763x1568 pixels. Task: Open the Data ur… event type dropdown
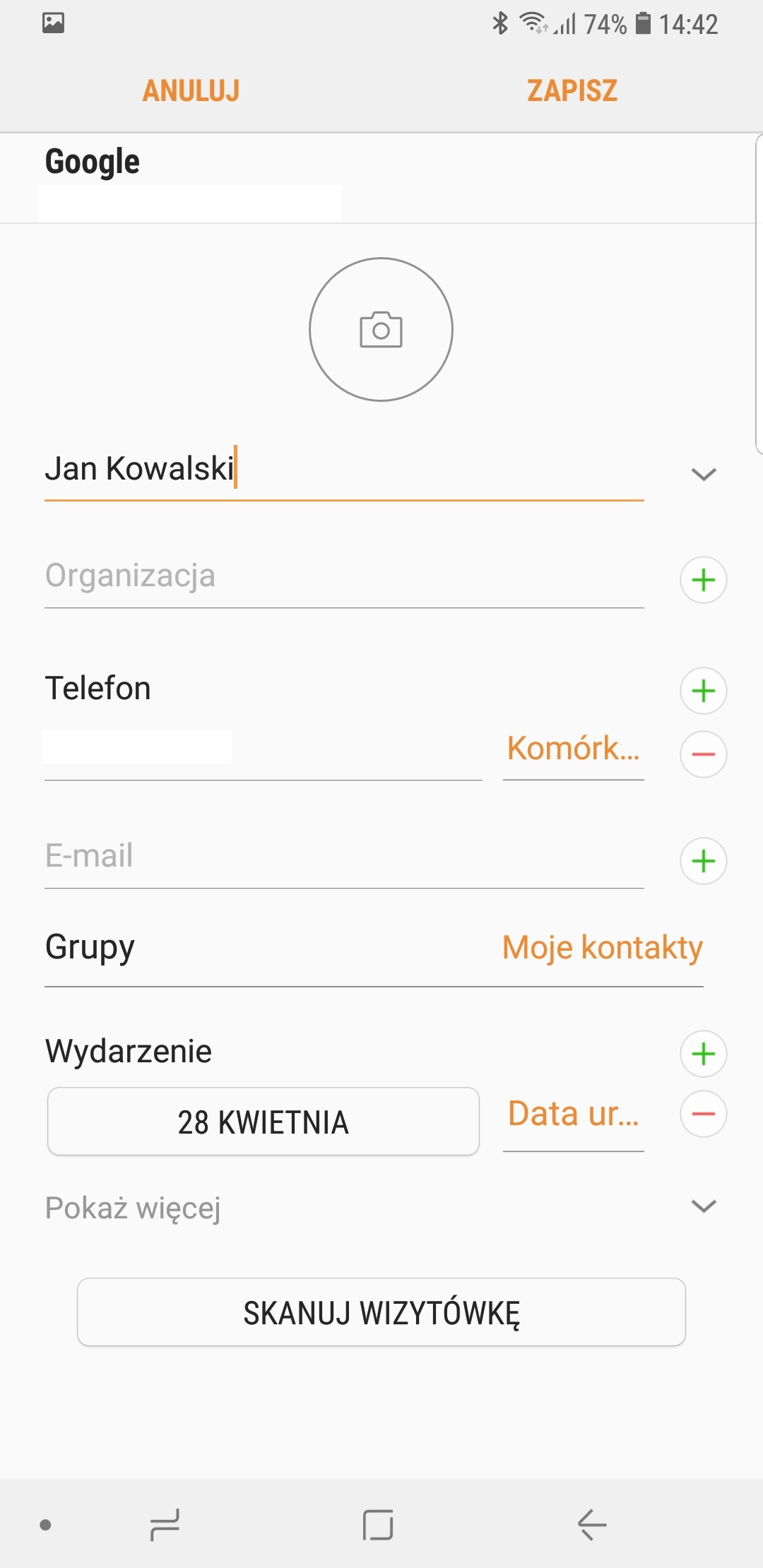573,1115
